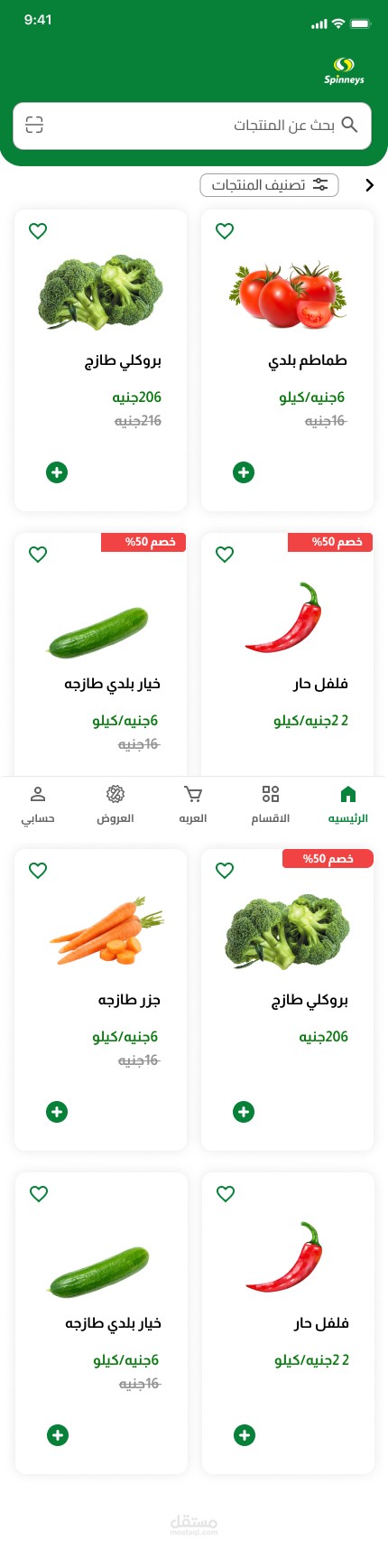Image resolution: width=388 pixels, height=1568 pixels.
Task: Switch to the الاقسام categories tab
Action: click(x=270, y=804)
